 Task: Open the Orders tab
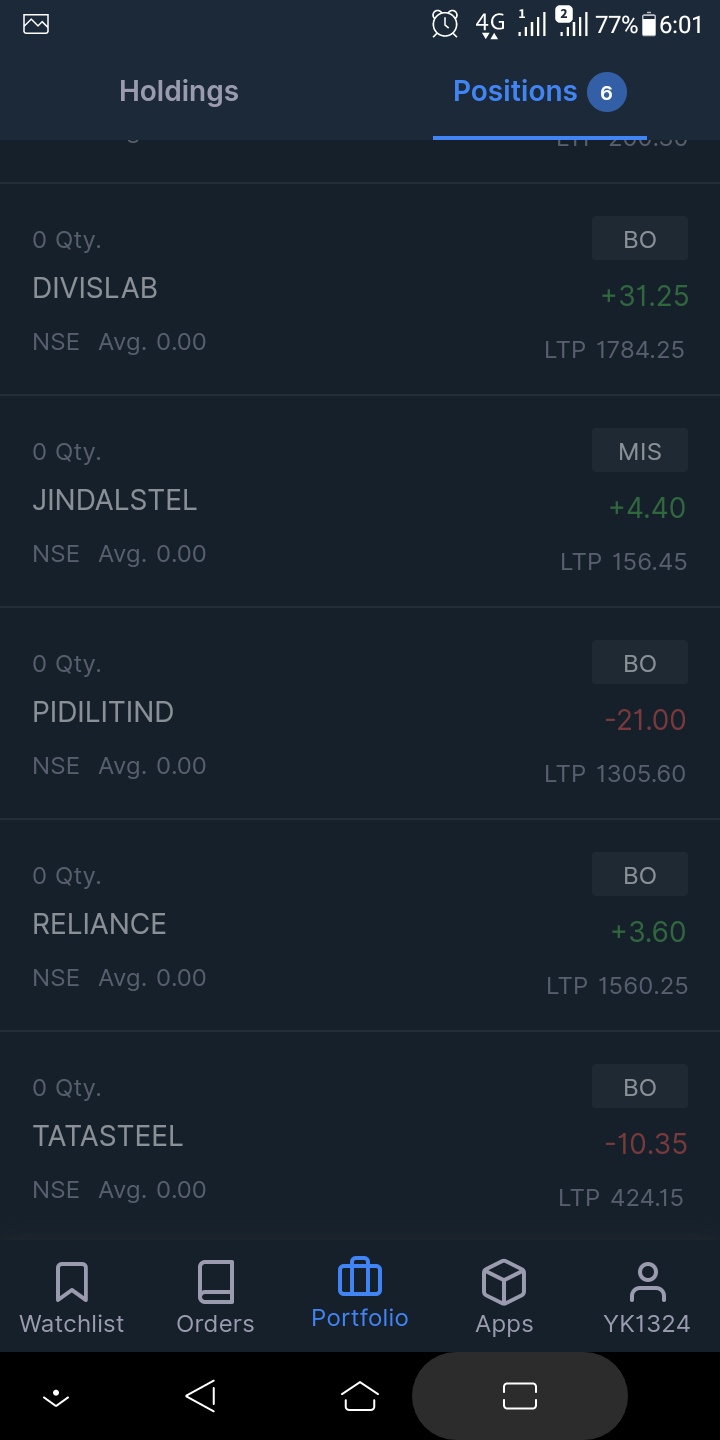[x=215, y=1297]
